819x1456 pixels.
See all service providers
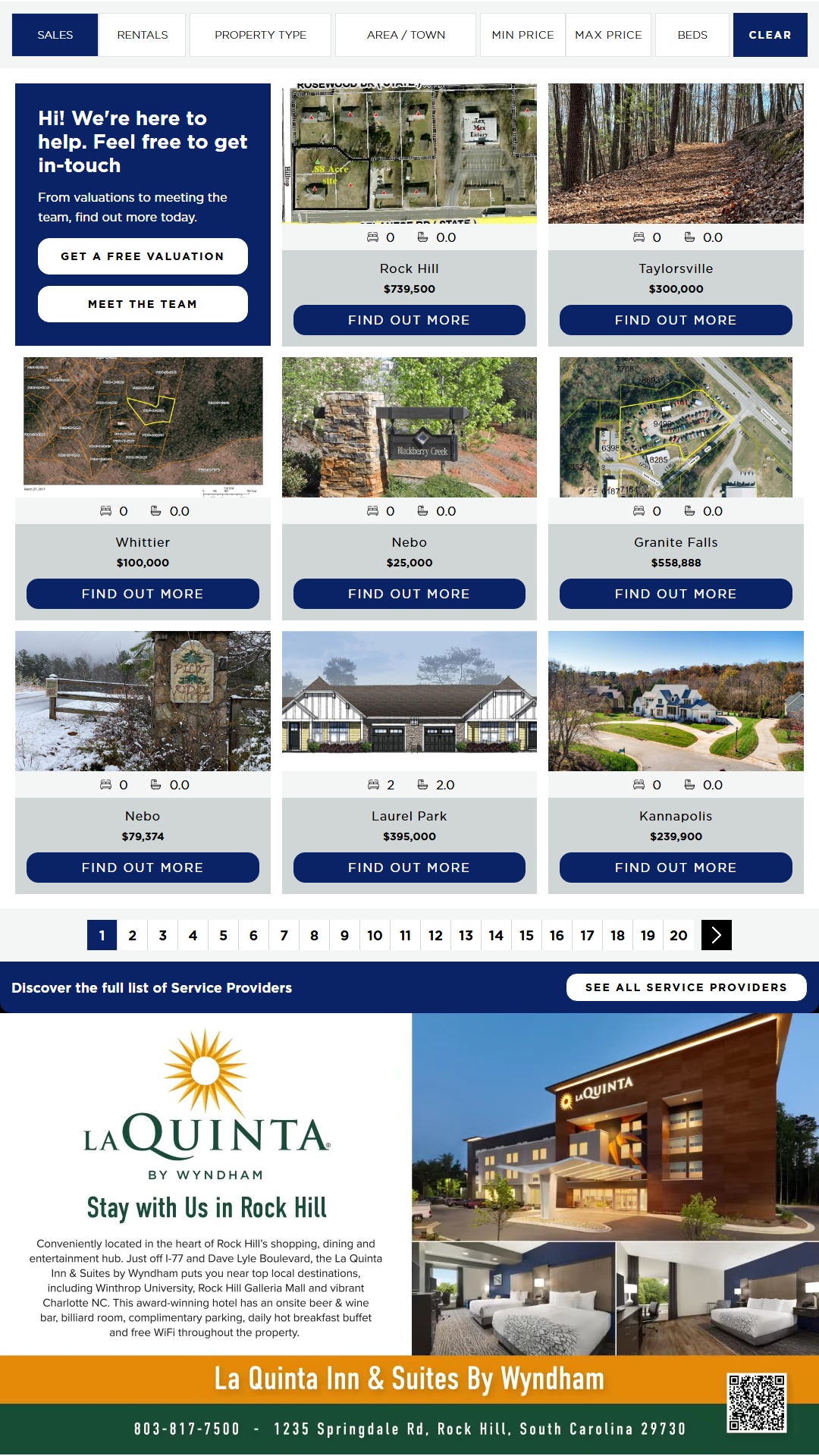[x=686, y=987]
